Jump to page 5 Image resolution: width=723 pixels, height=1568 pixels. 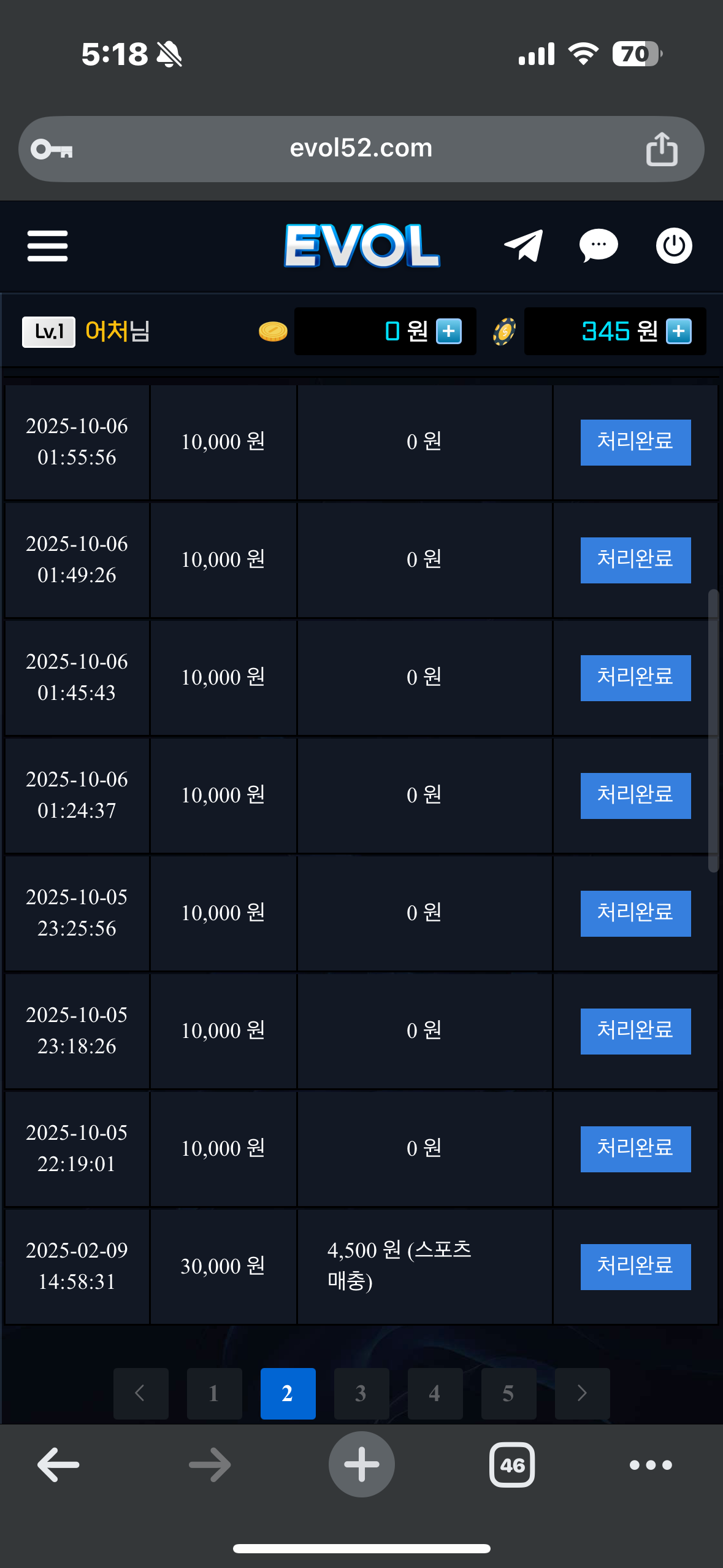(x=508, y=1393)
